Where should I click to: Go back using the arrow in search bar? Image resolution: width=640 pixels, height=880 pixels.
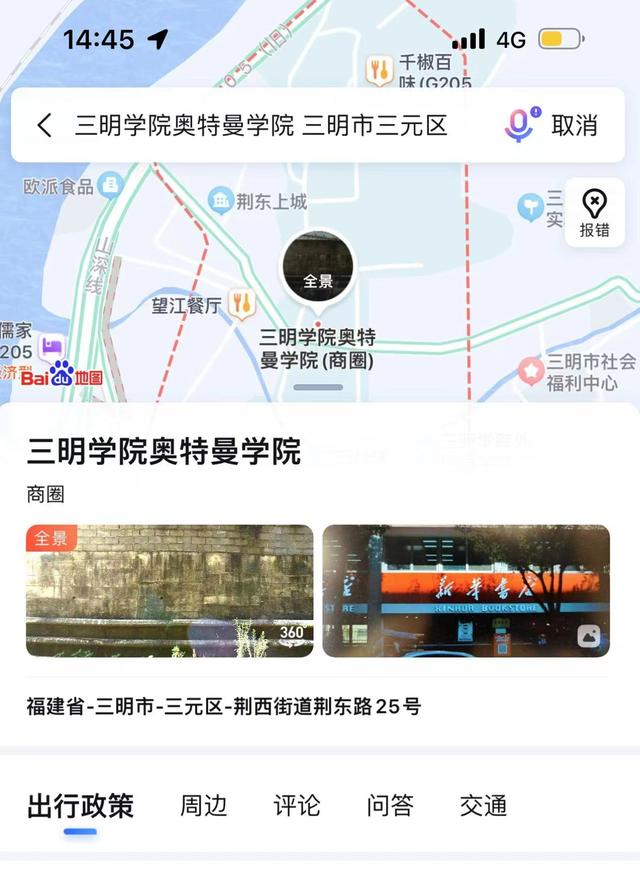(x=44, y=125)
